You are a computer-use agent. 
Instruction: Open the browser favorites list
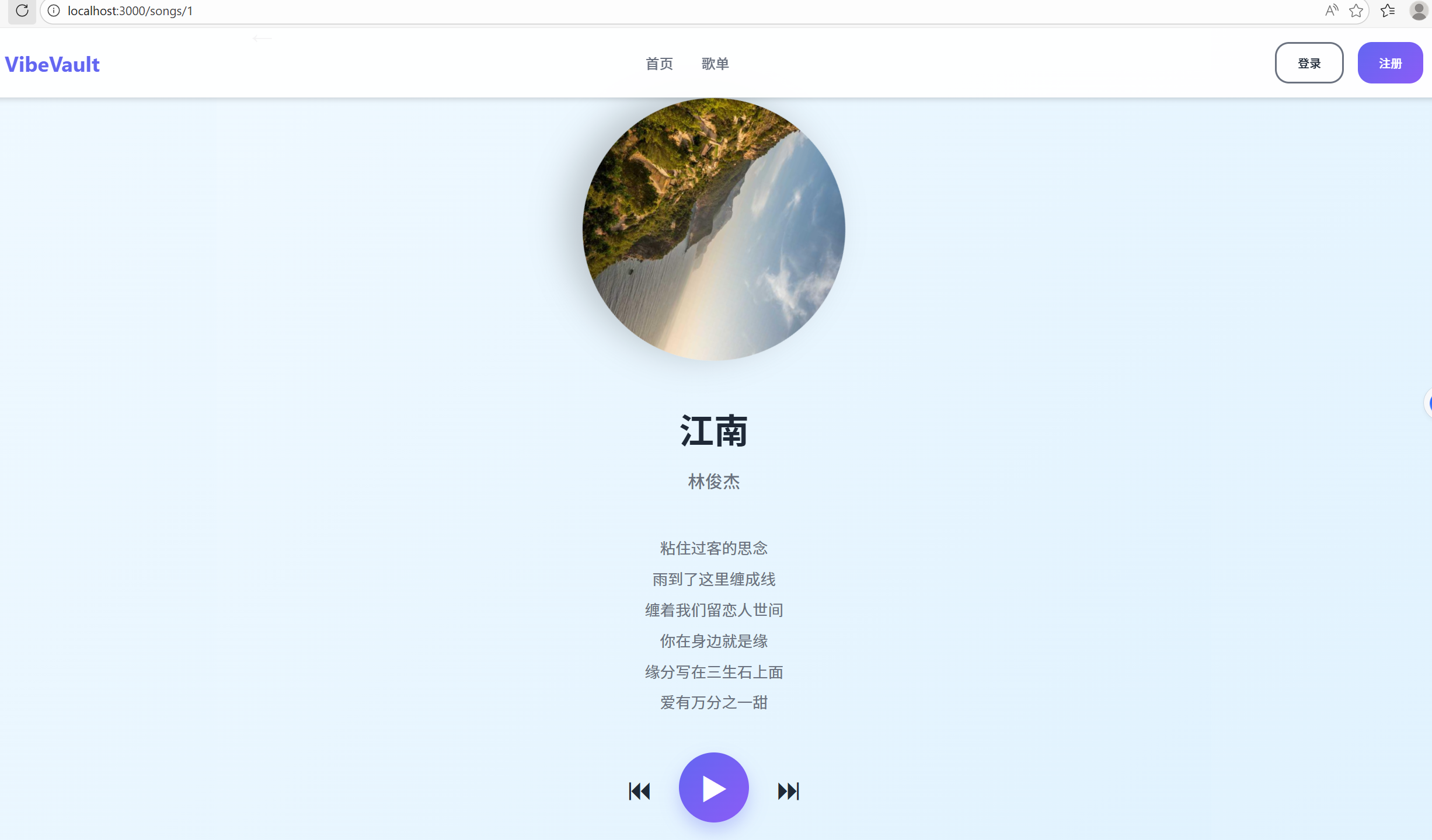click(1388, 11)
